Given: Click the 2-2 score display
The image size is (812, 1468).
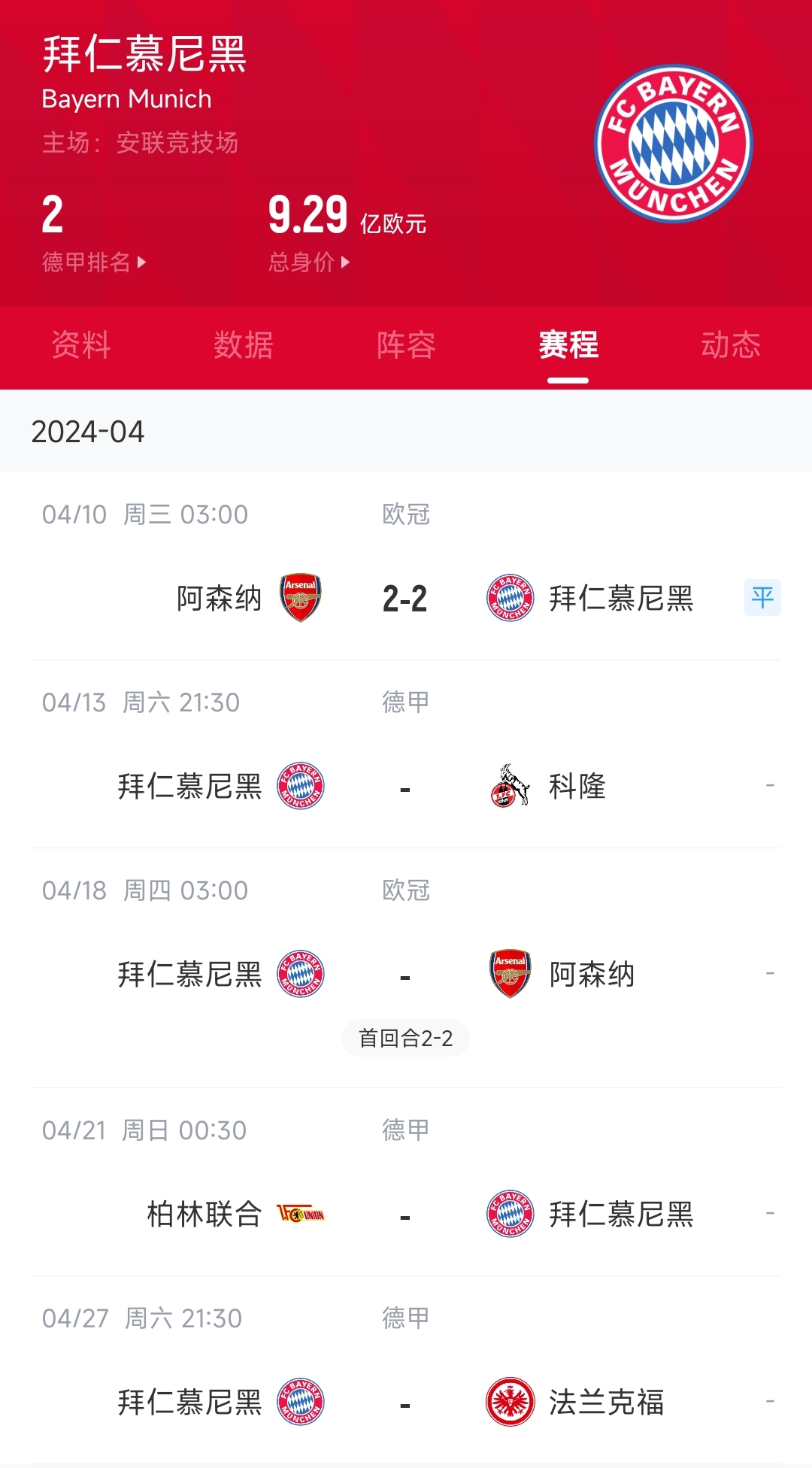Looking at the screenshot, I should (x=404, y=599).
